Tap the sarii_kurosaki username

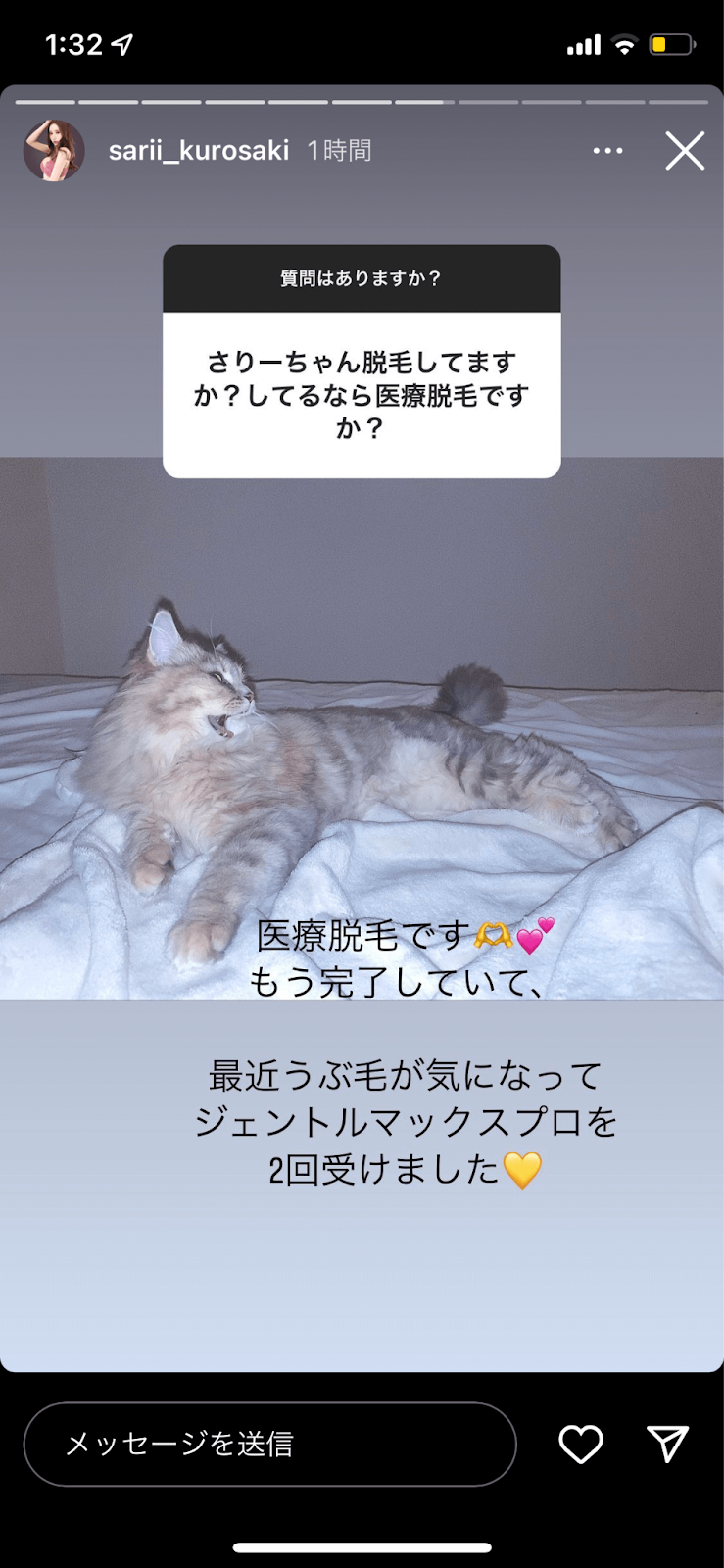[199, 151]
